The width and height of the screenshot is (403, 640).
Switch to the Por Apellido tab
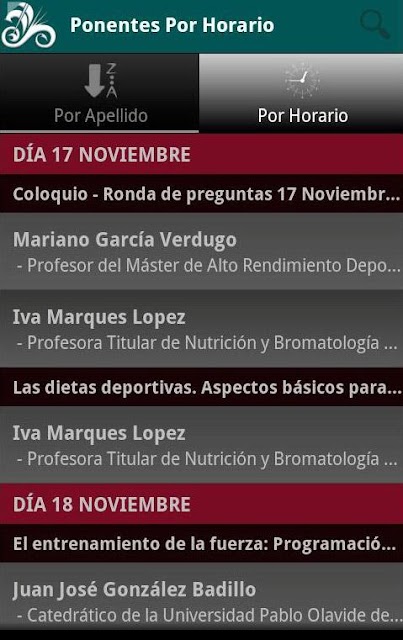(99, 93)
